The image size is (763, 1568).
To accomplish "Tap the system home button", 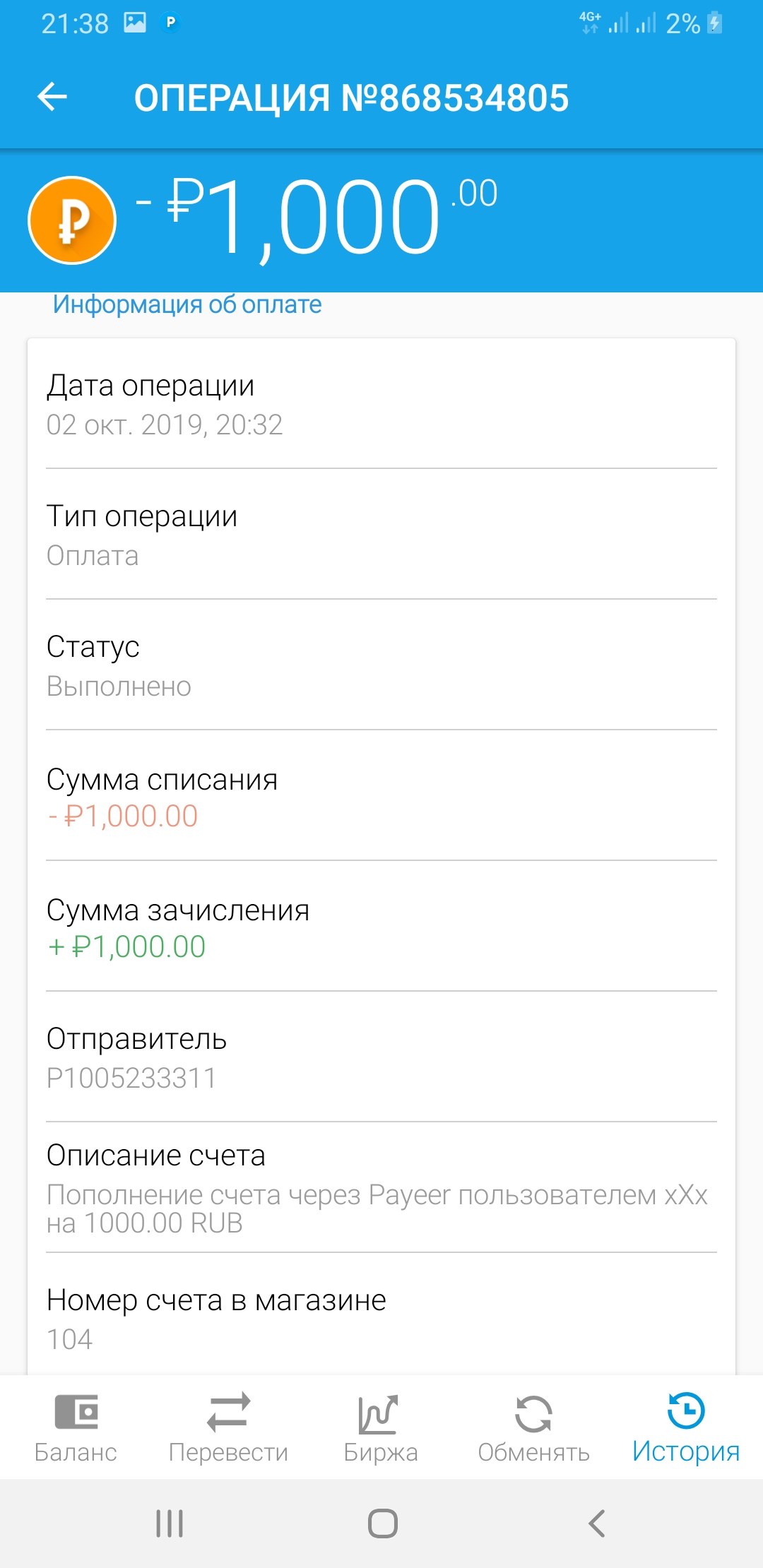I will 382,1524.
